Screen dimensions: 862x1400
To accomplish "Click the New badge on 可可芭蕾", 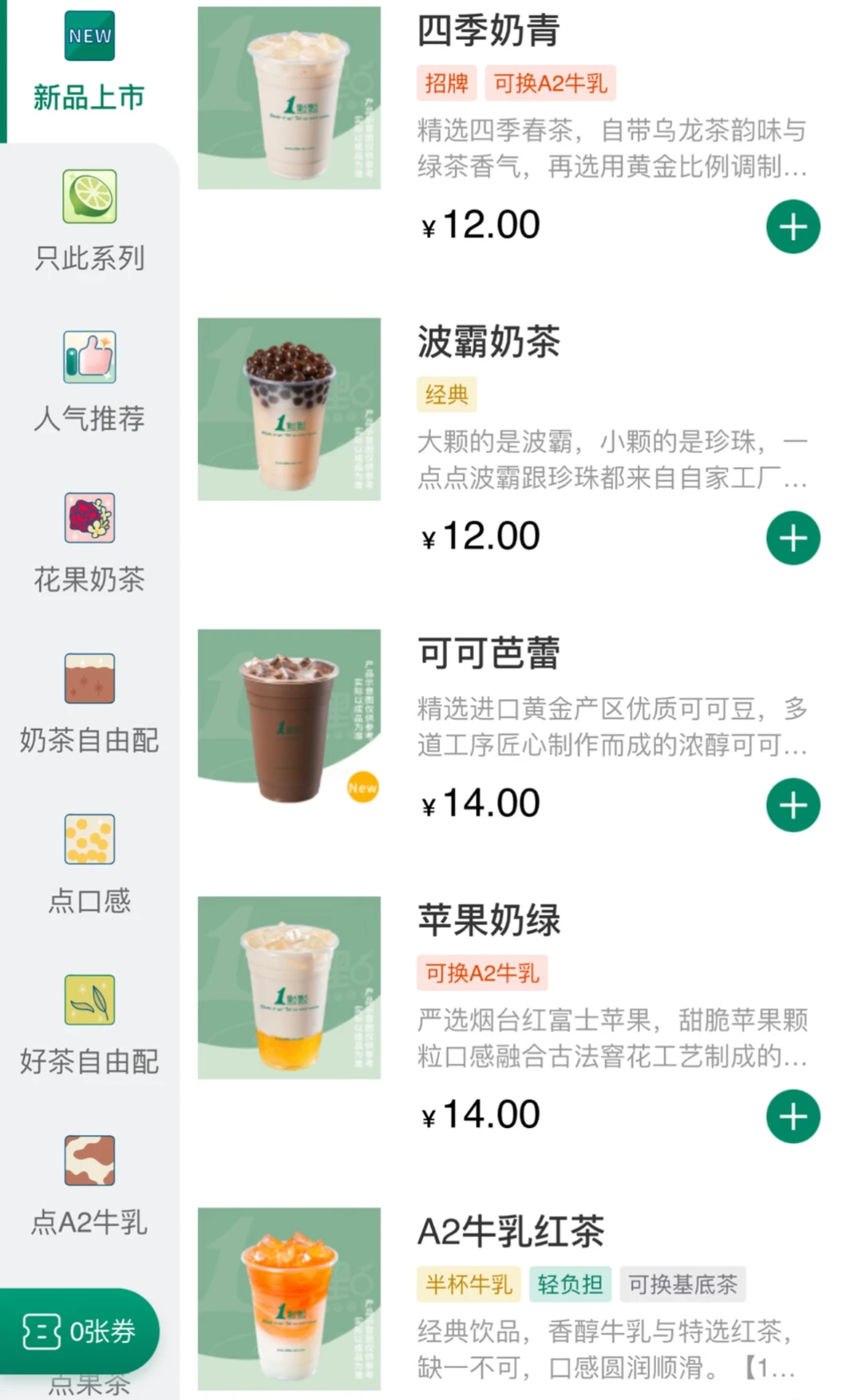I will coord(362,787).
